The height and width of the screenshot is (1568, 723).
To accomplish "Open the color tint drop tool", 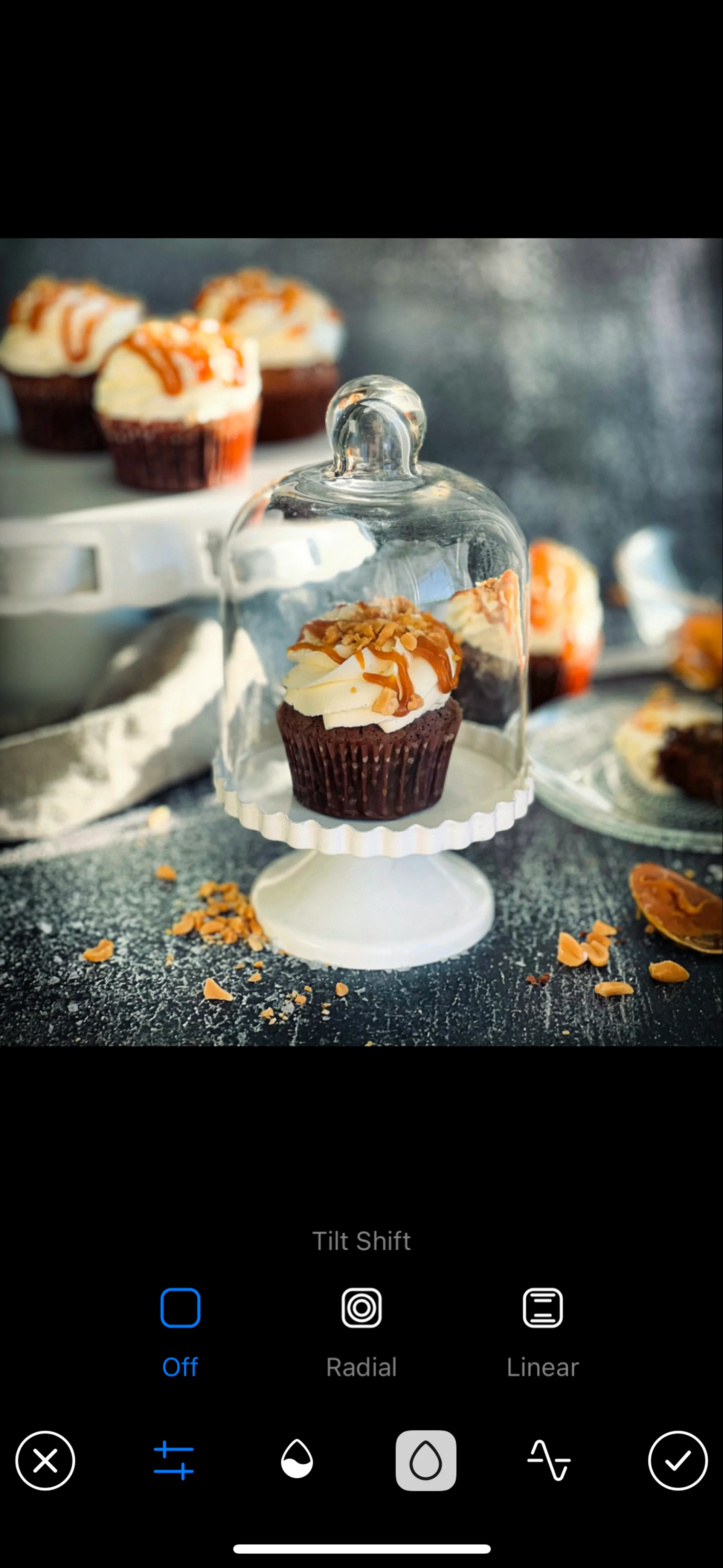I will tap(297, 1460).
